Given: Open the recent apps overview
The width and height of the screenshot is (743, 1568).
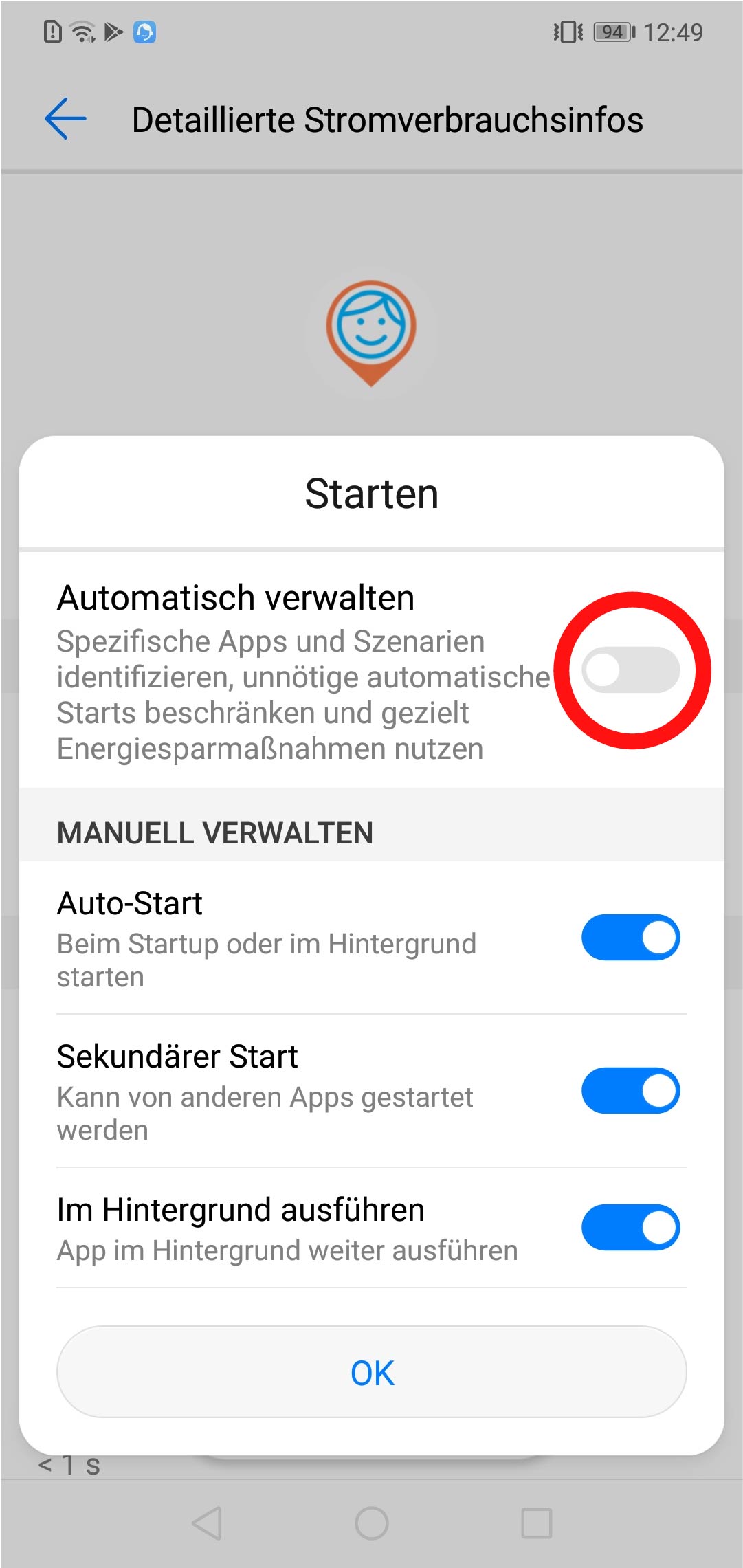Looking at the screenshot, I should click(x=537, y=1523).
